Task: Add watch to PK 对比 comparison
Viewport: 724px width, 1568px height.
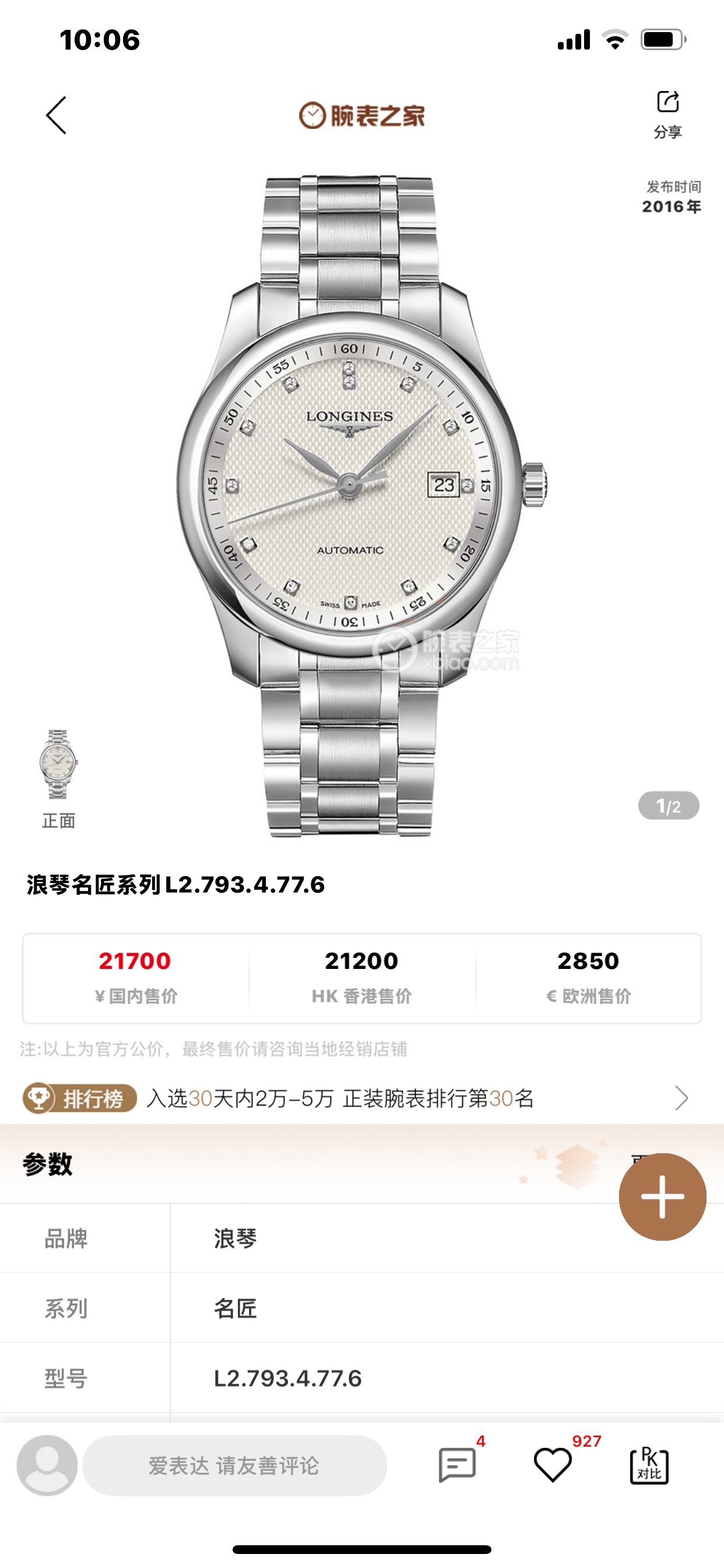Action: pos(649,1465)
